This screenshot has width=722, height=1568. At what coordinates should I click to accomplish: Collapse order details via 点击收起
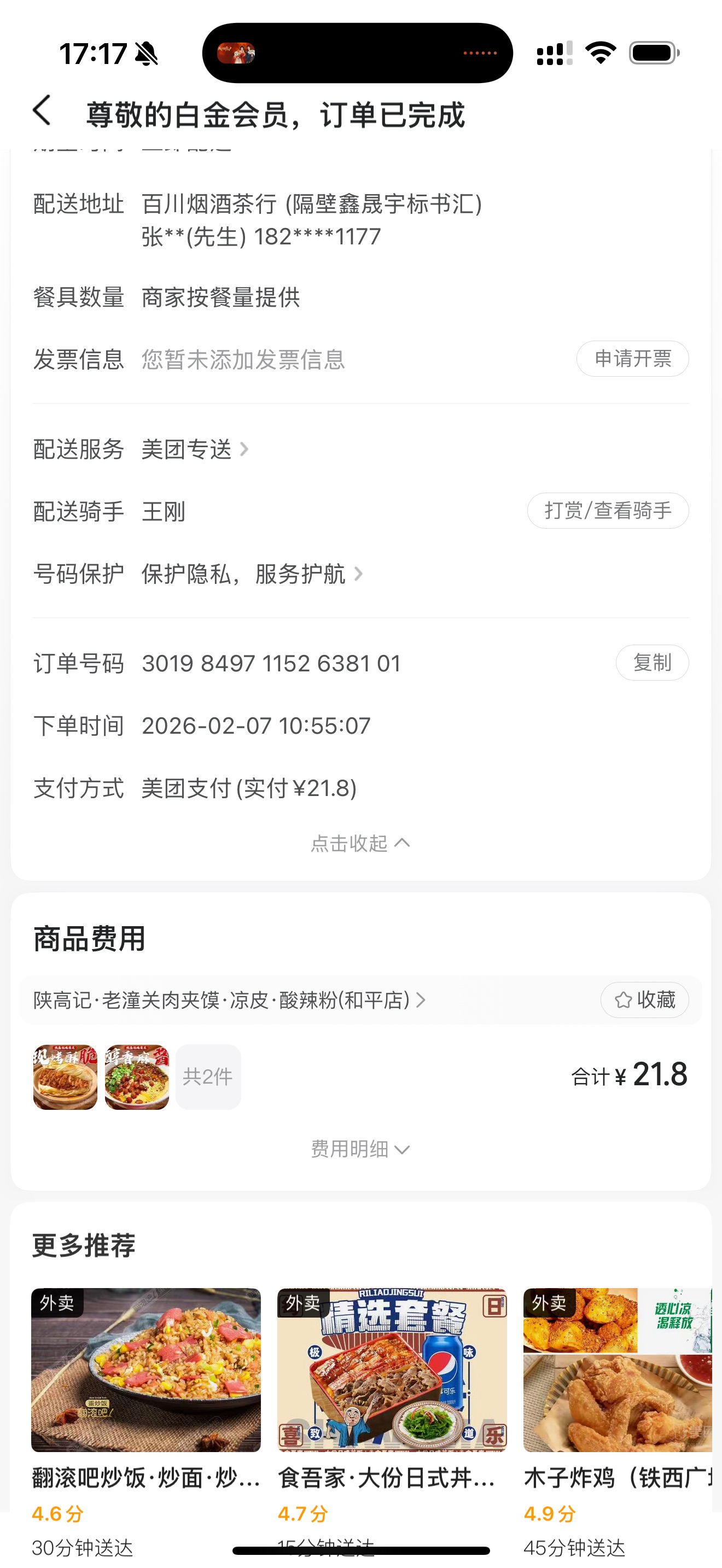pos(360,844)
